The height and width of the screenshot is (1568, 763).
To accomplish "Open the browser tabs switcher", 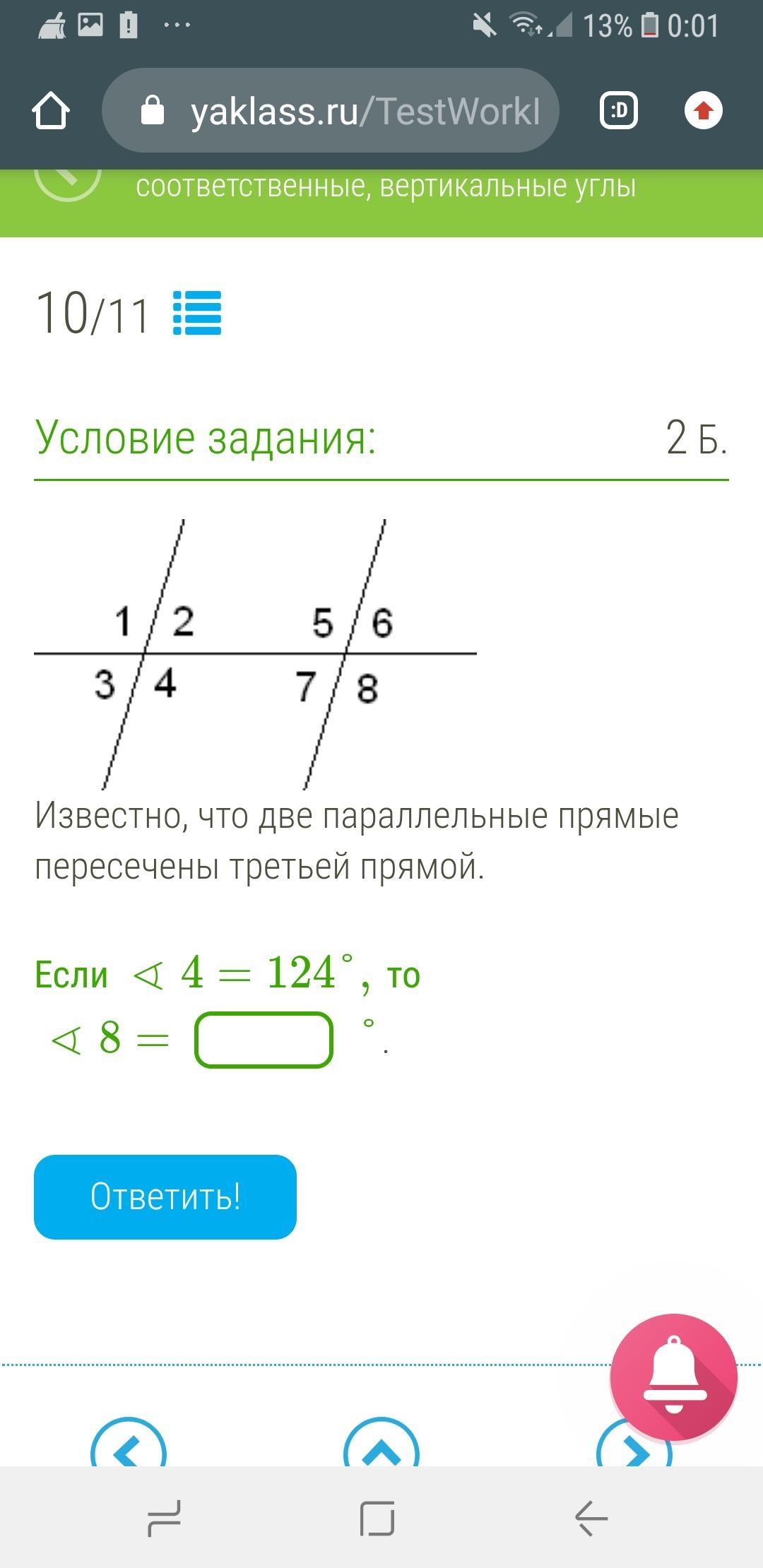I will pyautogui.click(x=619, y=111).
